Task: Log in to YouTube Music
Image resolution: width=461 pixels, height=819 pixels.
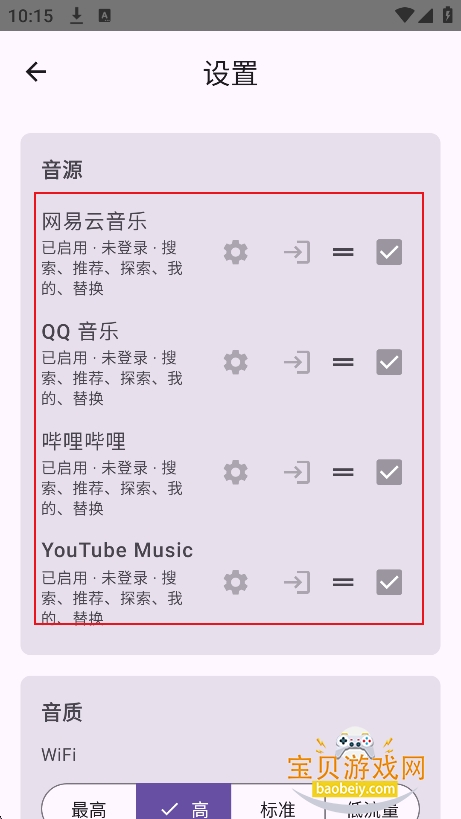Action: click(297, 582)
